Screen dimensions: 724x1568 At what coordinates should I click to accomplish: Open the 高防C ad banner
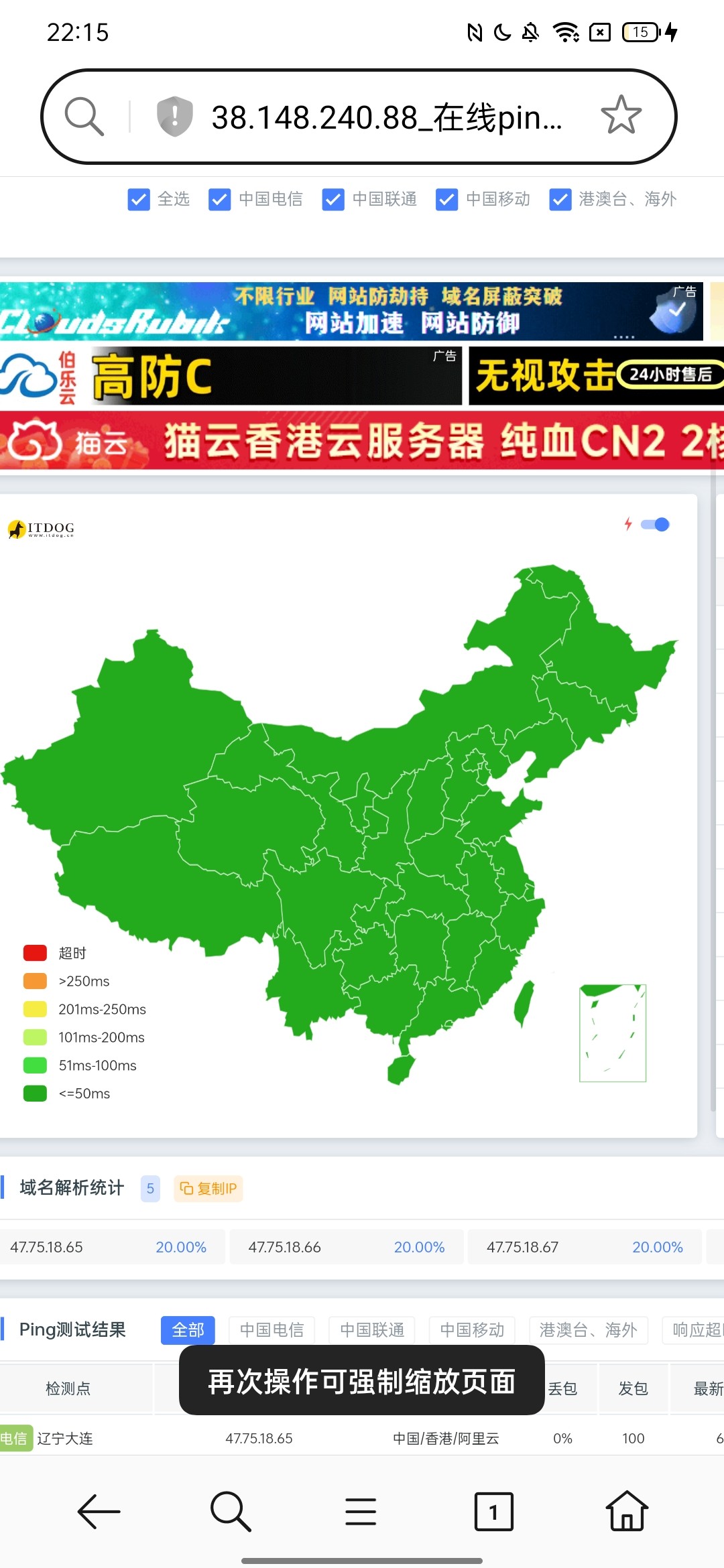click(231, 376)
